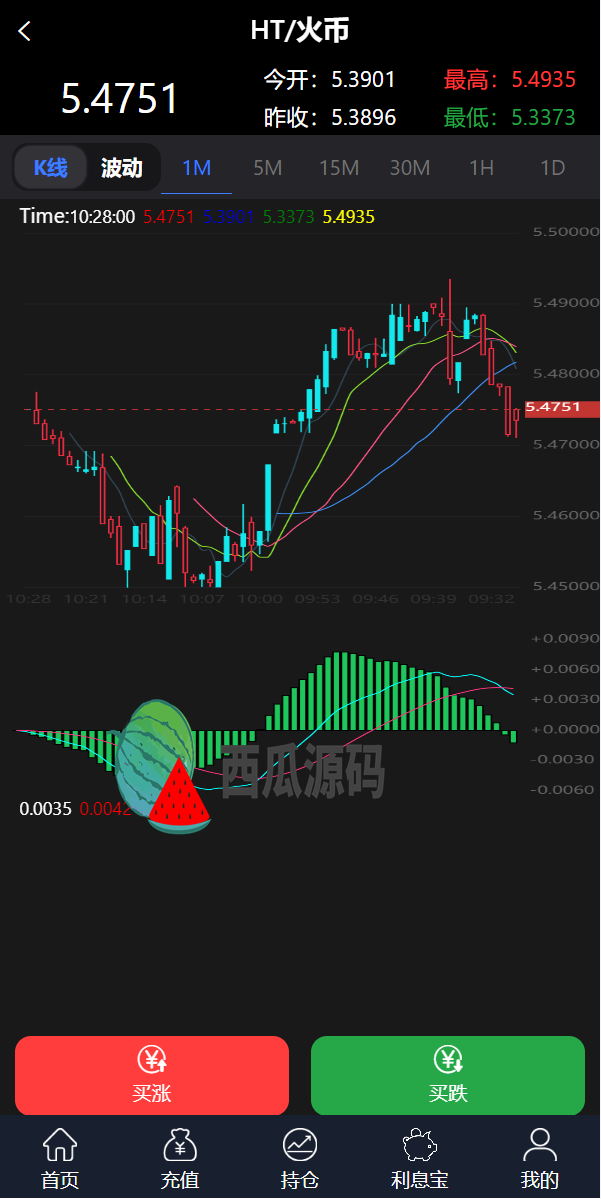Image resolution: width=601 pixels, height=1199 pixels.
Task: Open the 我的 profile tab
Action: [540, 1158]
